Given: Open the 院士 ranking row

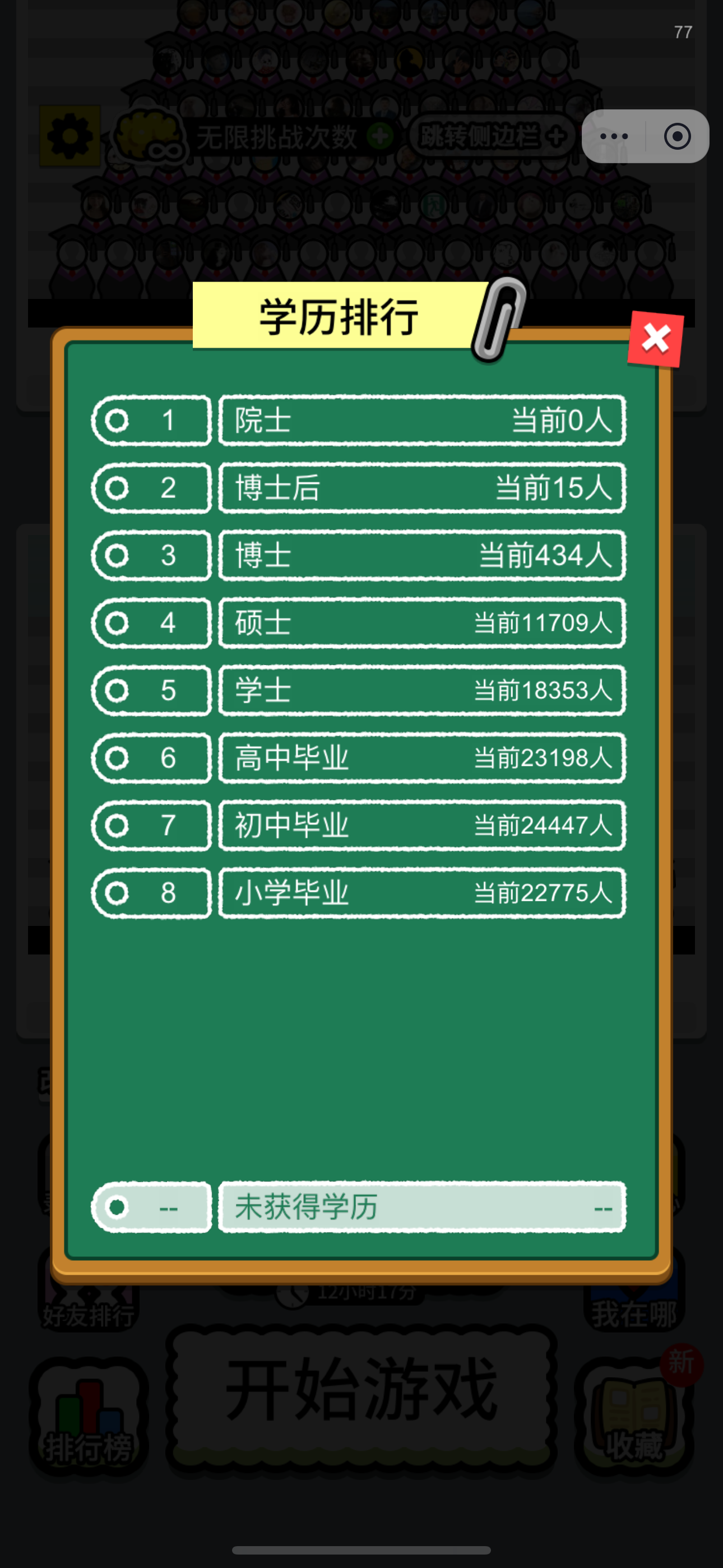Looking at the screenshot, I should (421, 421).
